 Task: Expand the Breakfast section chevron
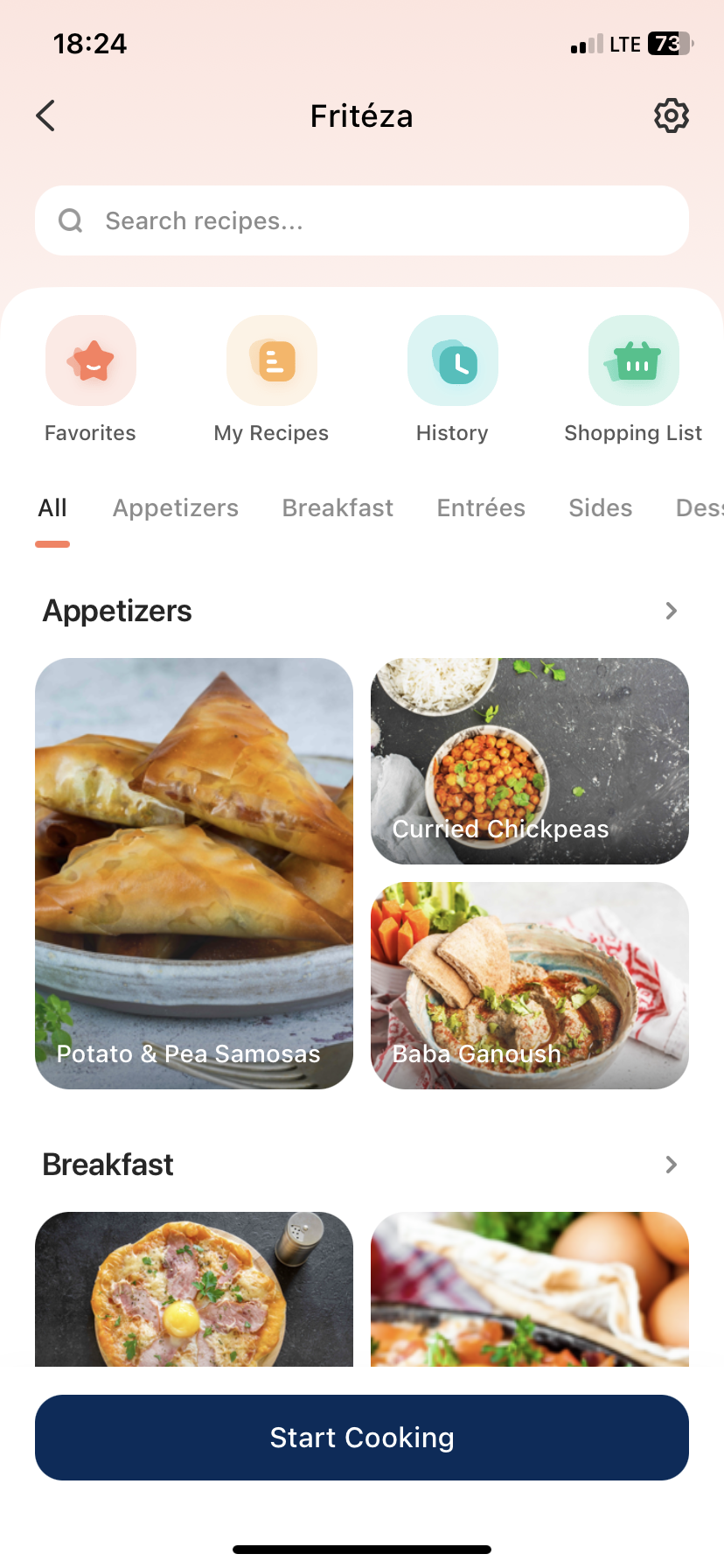point(671,1165)
